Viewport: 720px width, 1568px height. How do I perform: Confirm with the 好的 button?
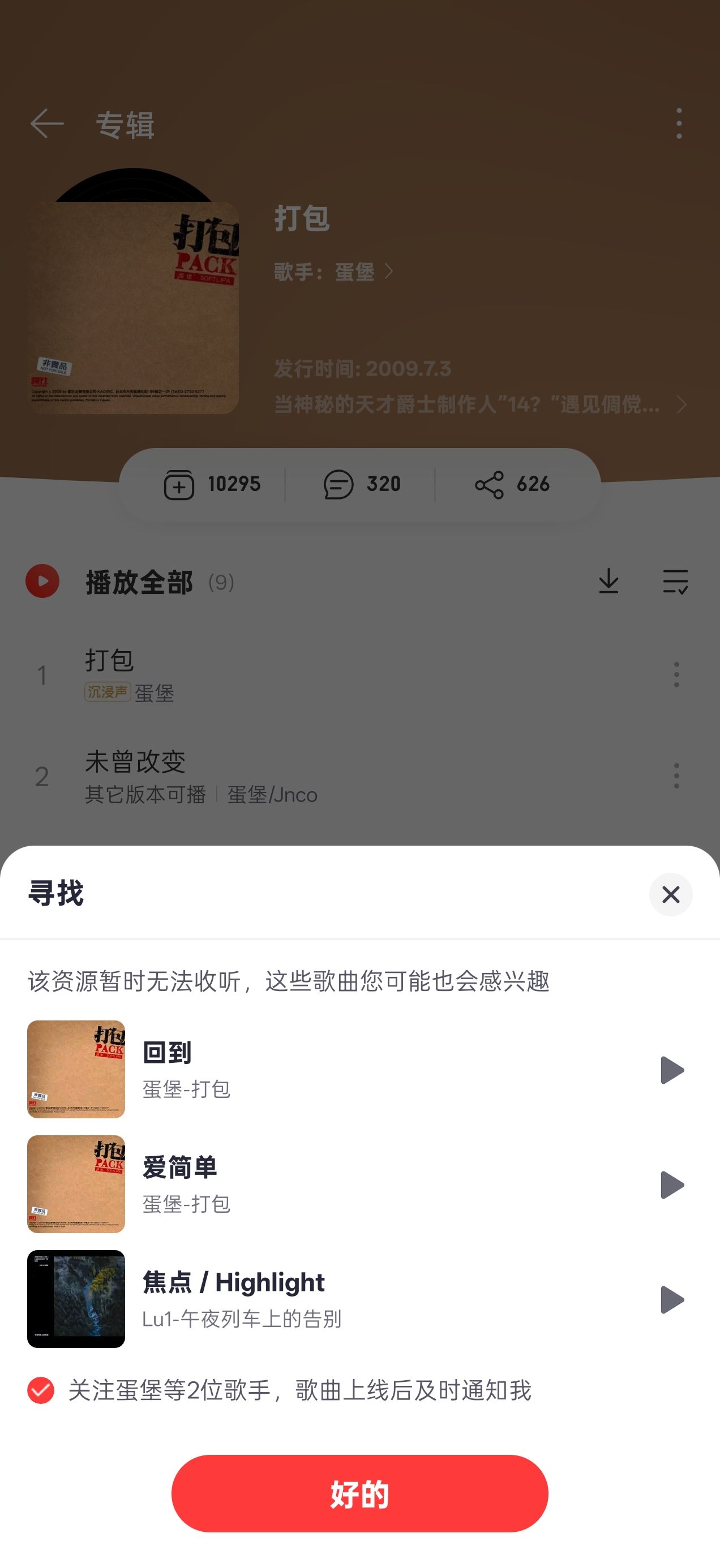tap(359, 1493)
